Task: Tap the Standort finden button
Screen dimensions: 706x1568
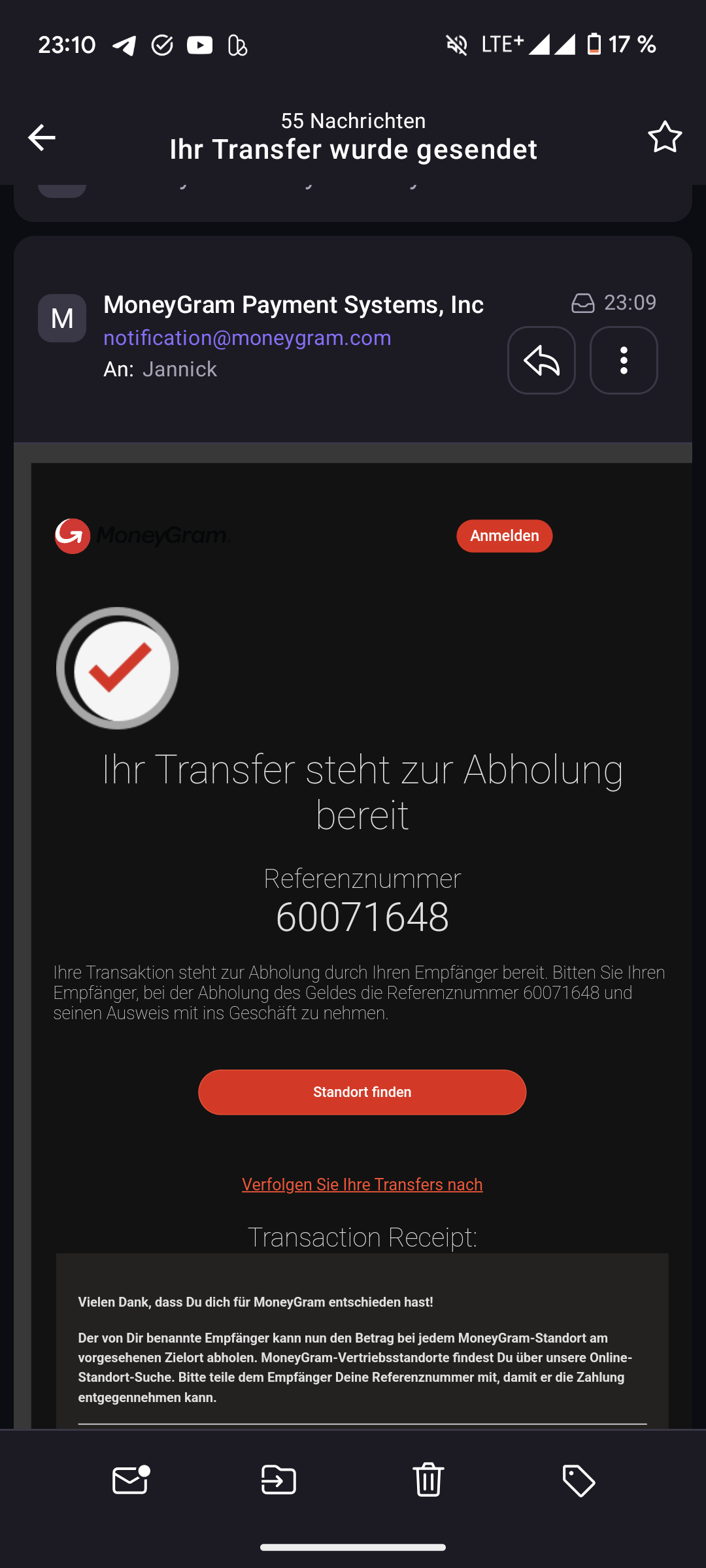Action: pos(362,1092)
